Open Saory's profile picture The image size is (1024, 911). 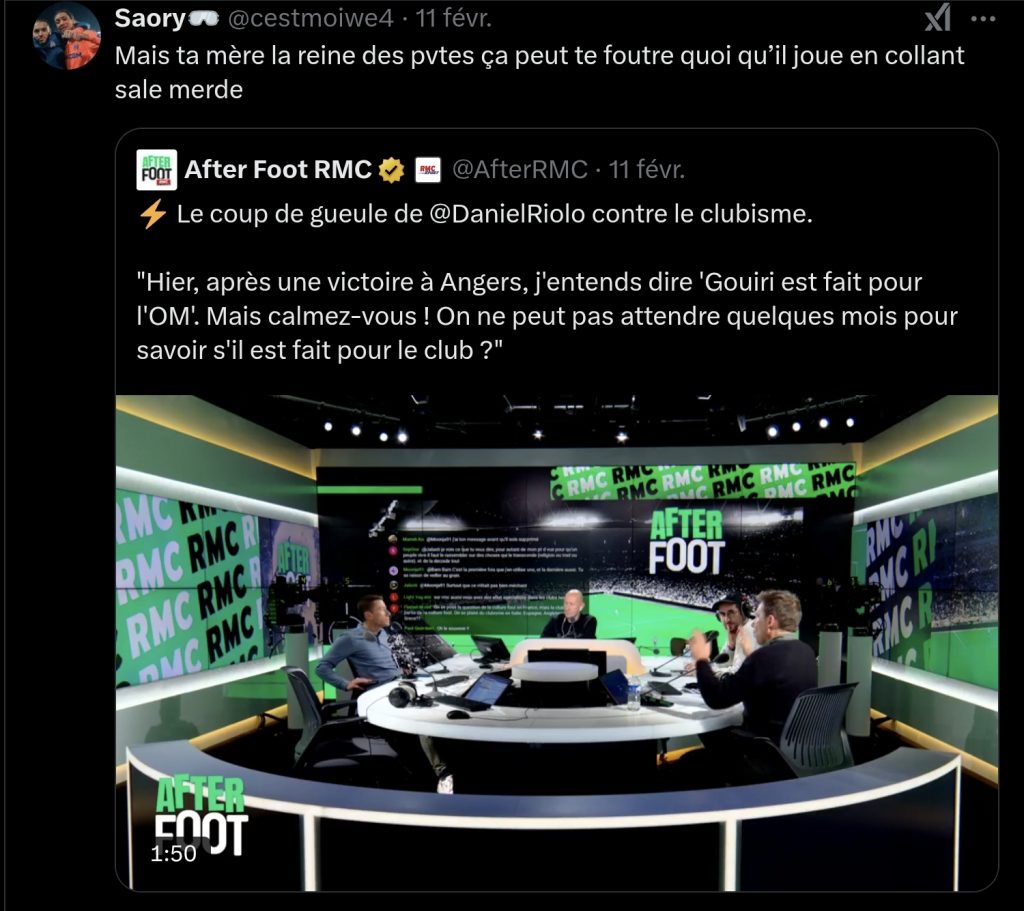tap(66, 38)
